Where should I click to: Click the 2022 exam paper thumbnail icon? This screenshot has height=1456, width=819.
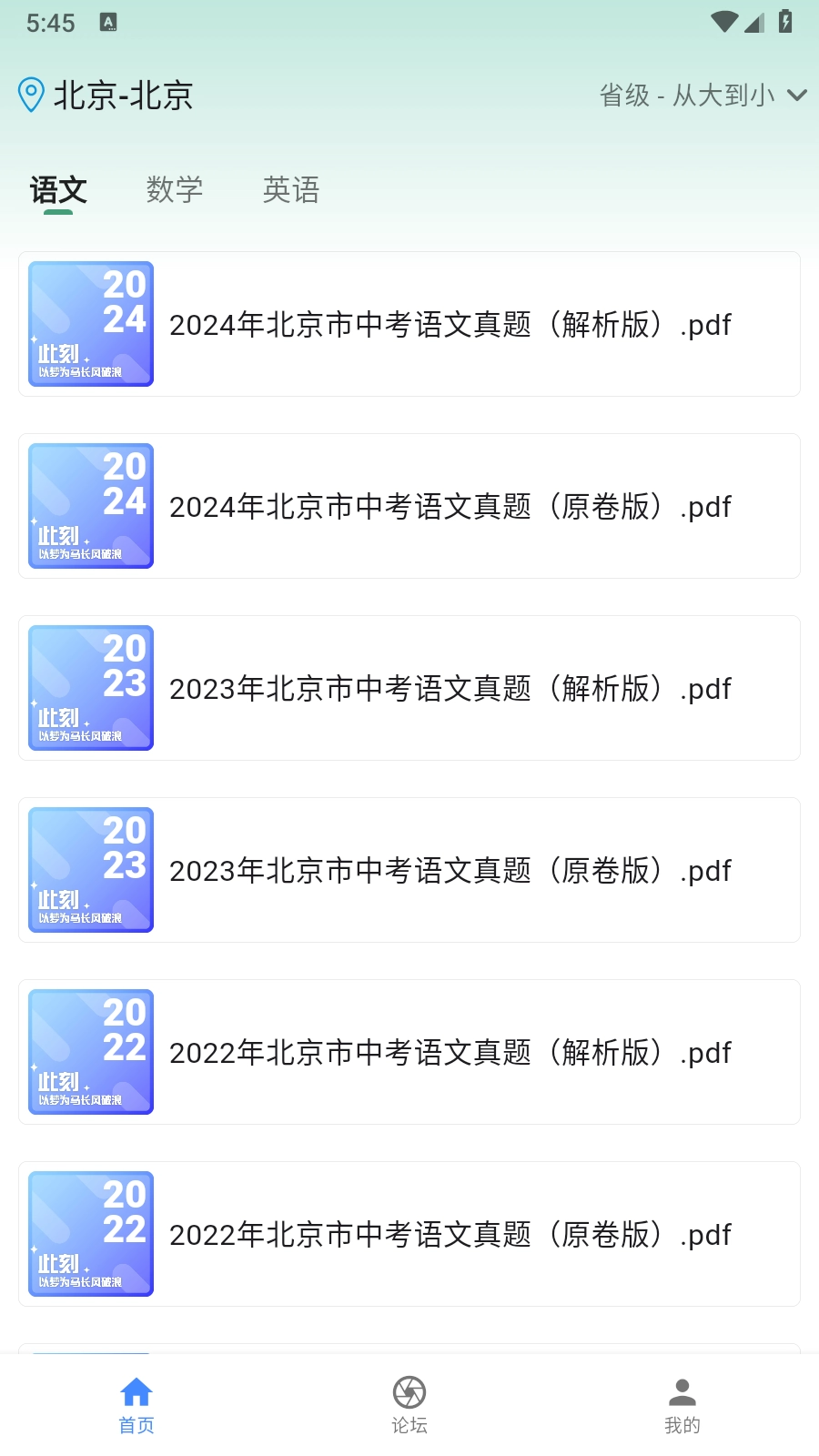point(90,1052)
